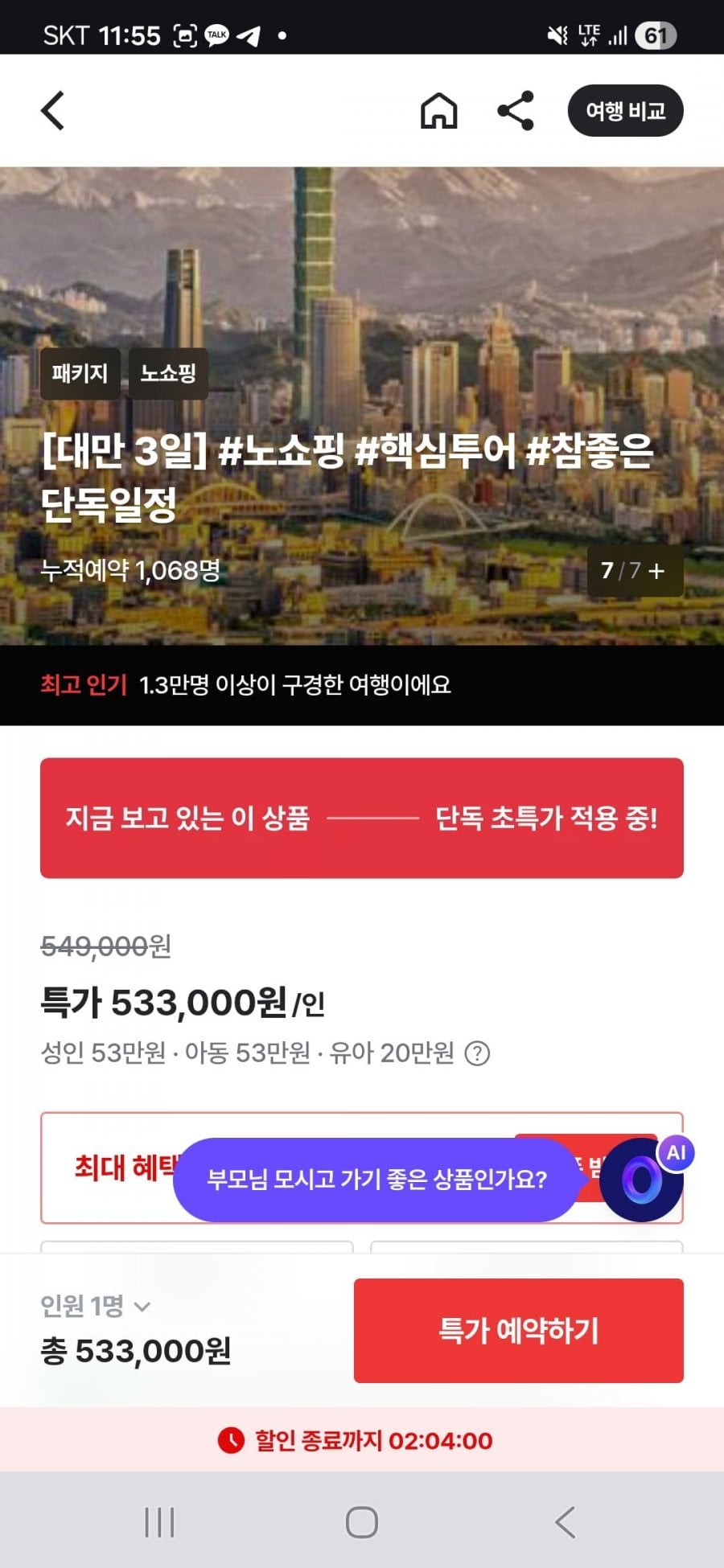The width and height of the screenshot is (724, 1568).
Task: Open system recent apps
Action: coord(159,1522)
